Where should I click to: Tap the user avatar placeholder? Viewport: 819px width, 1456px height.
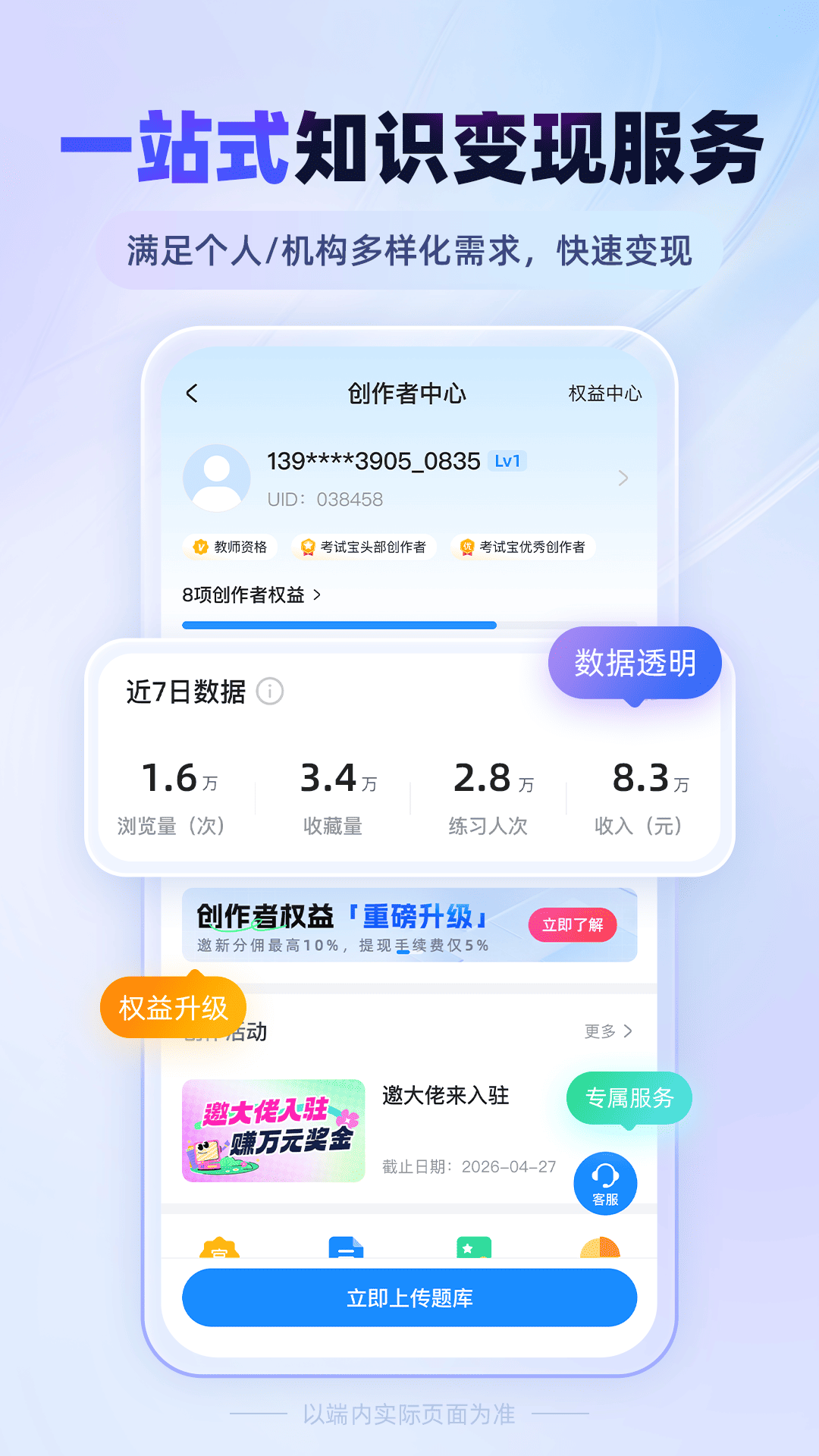(x=216, y=476)
